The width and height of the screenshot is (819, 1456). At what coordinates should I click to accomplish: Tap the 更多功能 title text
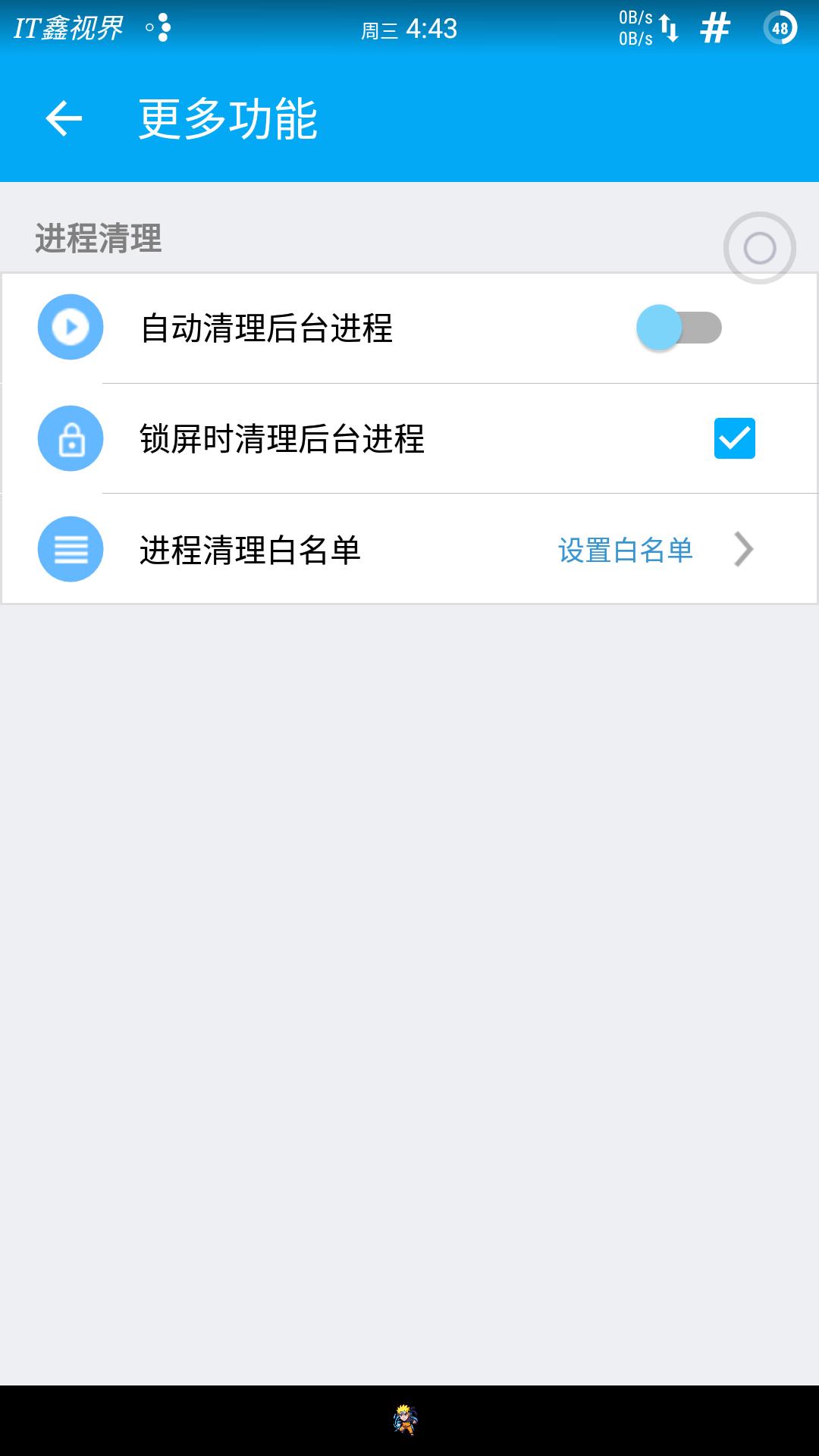[227, 118]
